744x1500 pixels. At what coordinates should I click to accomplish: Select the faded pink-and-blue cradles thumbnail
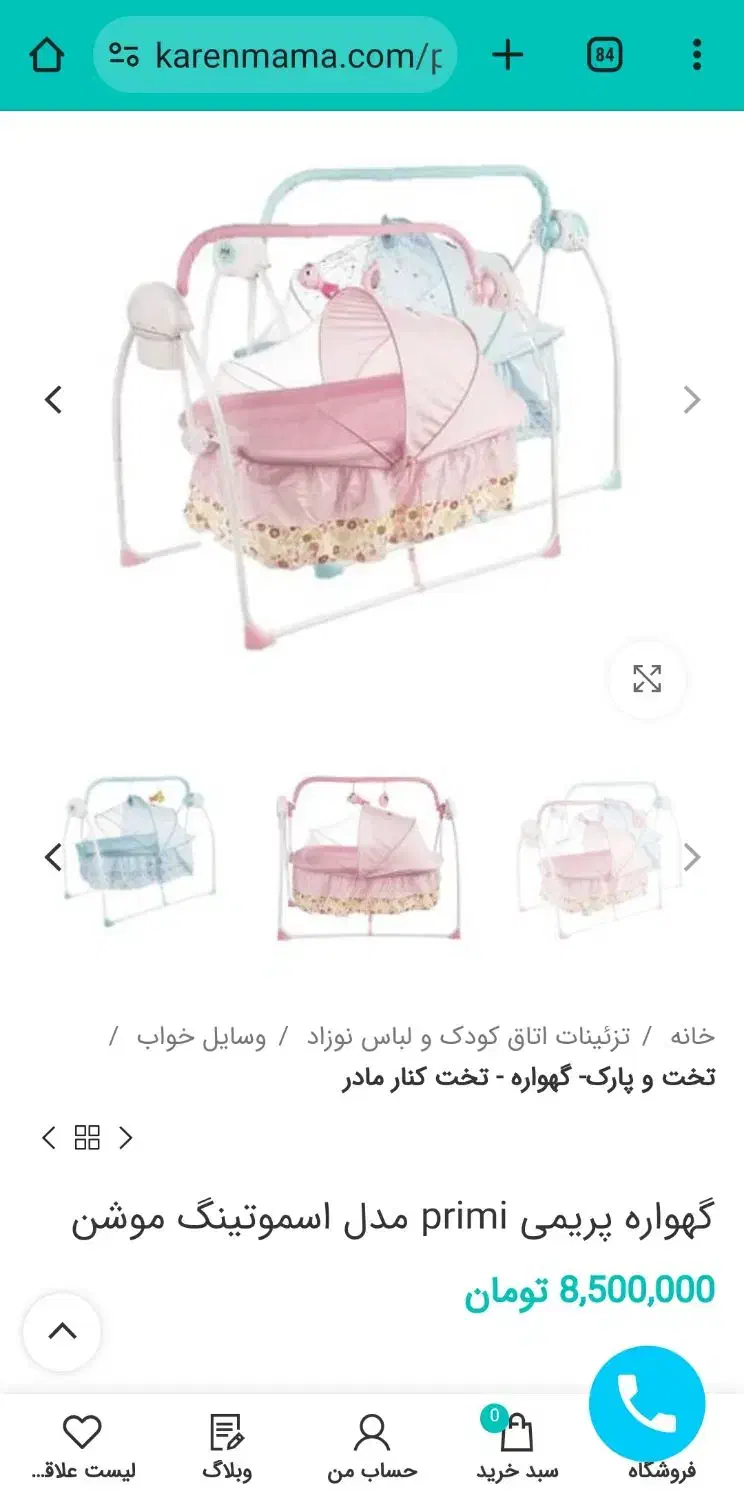(598, 858)
